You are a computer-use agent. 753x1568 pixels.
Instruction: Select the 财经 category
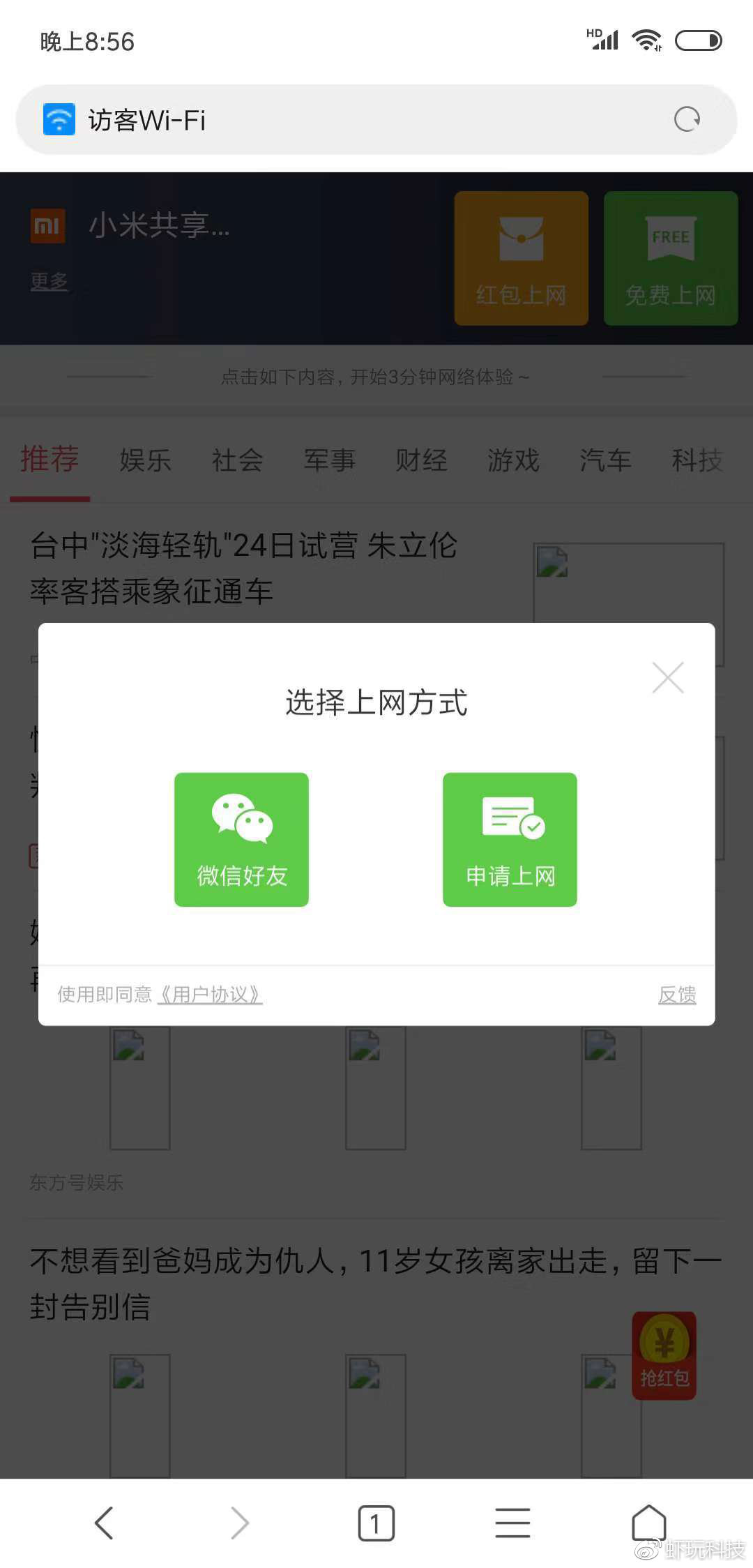(x=421, y=460)
